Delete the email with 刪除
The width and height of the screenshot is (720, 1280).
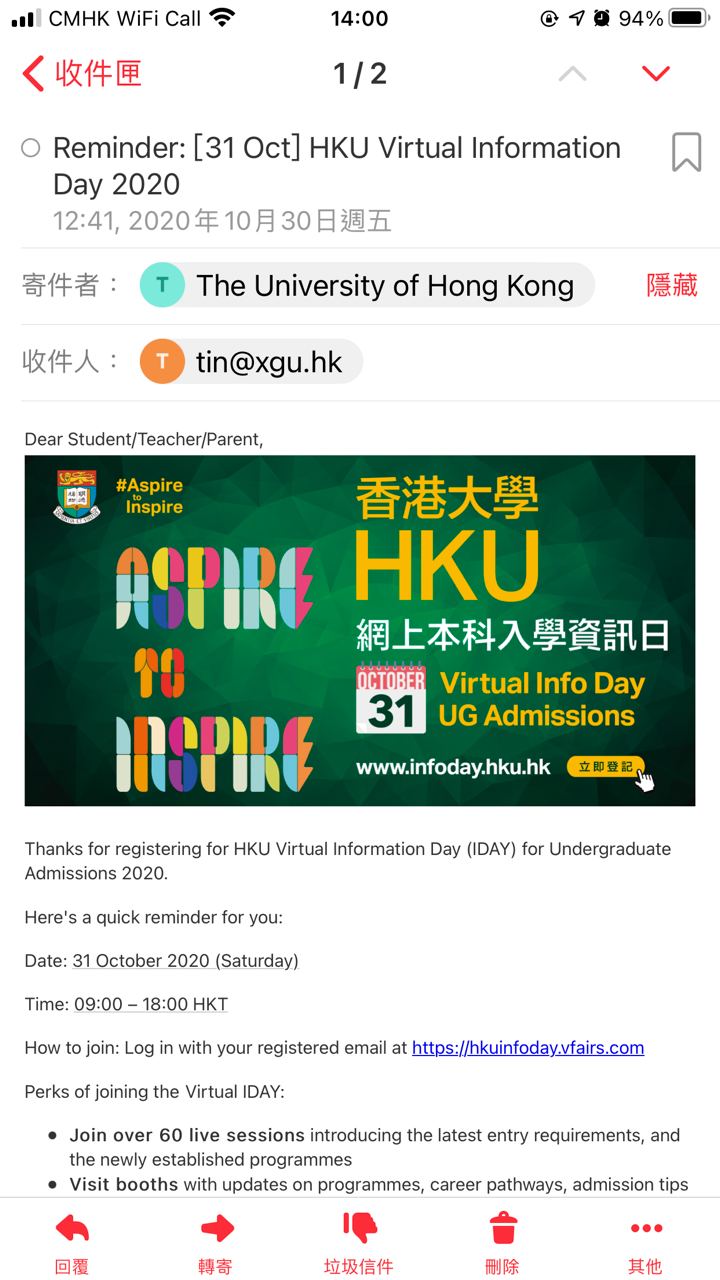[x=502, y=1242]
